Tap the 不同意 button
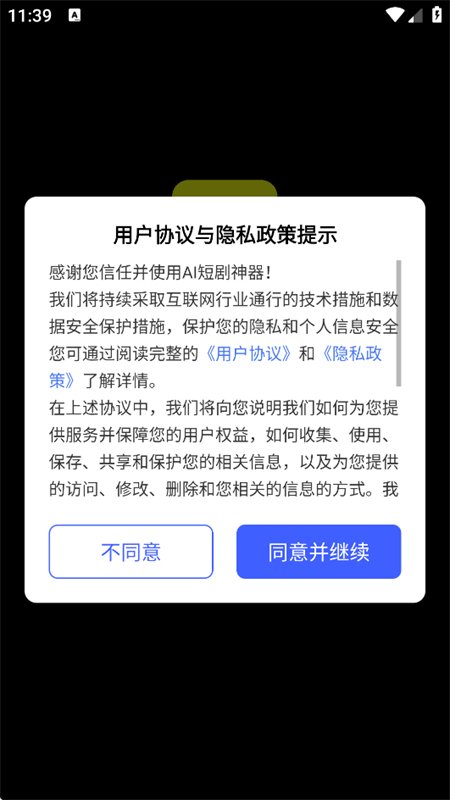450x800 pixels. click(131, 552)
